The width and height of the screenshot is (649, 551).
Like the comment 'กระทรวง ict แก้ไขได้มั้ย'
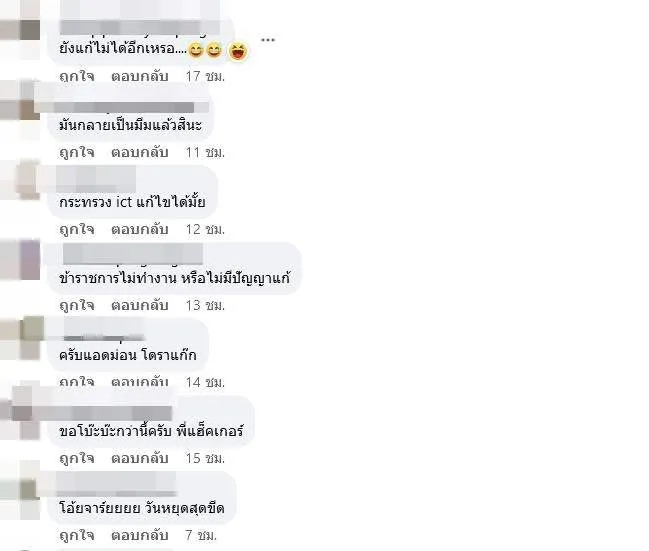[77, 228]
